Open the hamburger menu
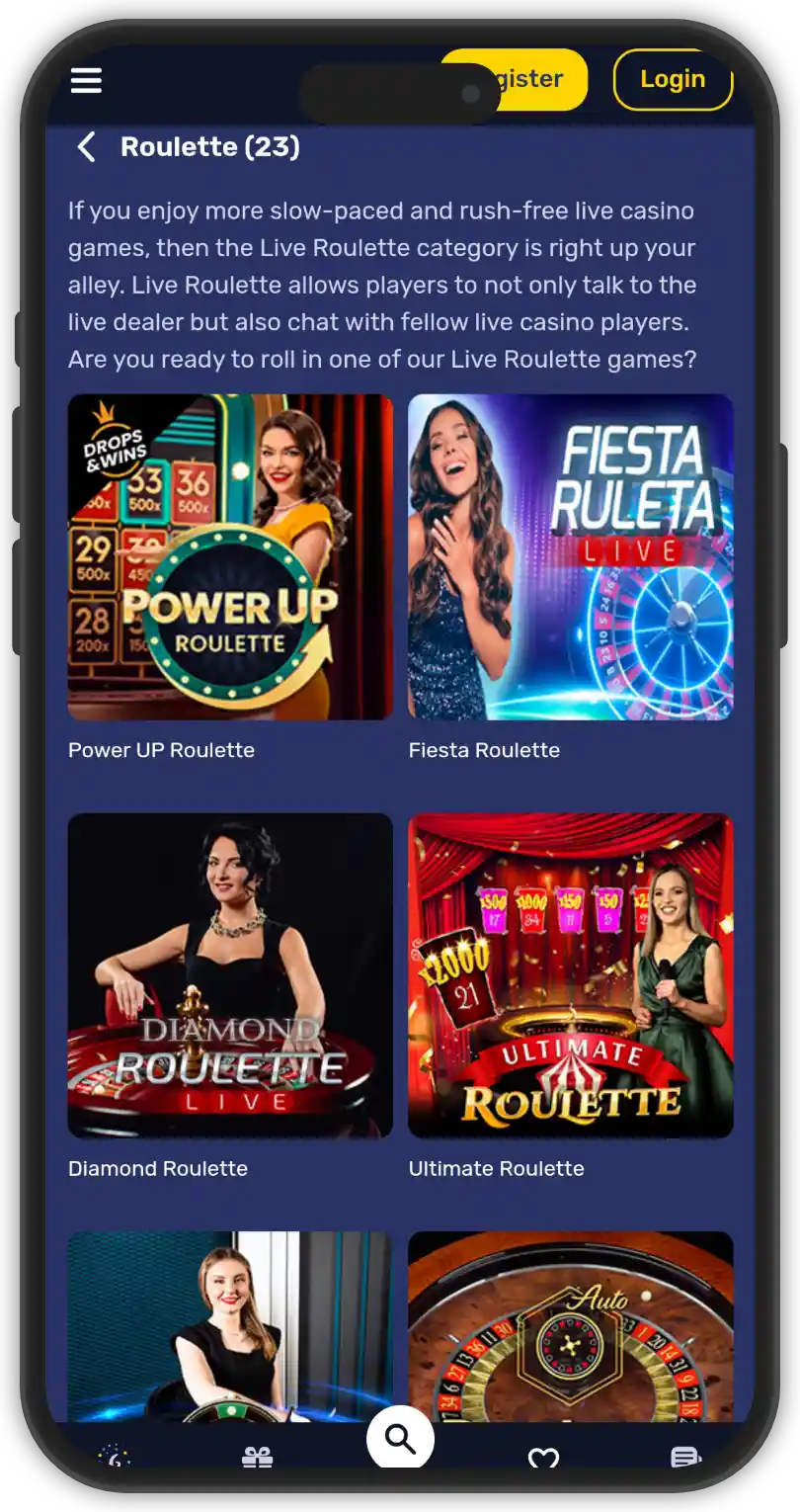The image size is (800, 1512). pyautogui.click(x=86, y=80)
